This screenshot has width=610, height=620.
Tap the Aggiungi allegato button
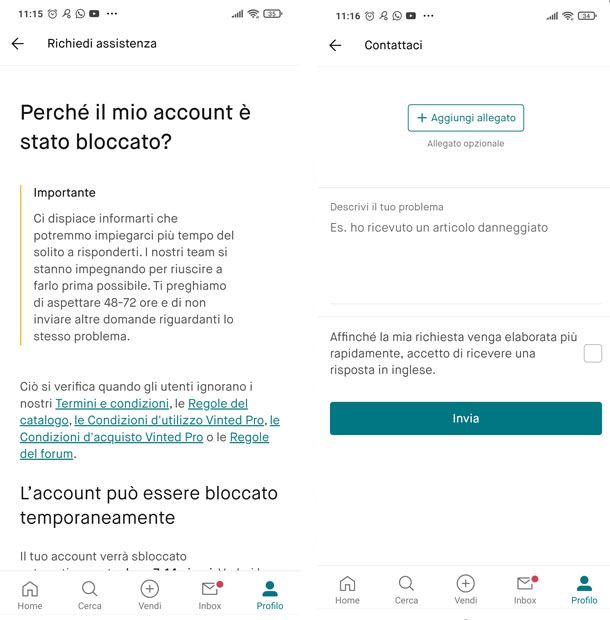tap(465, 118)
